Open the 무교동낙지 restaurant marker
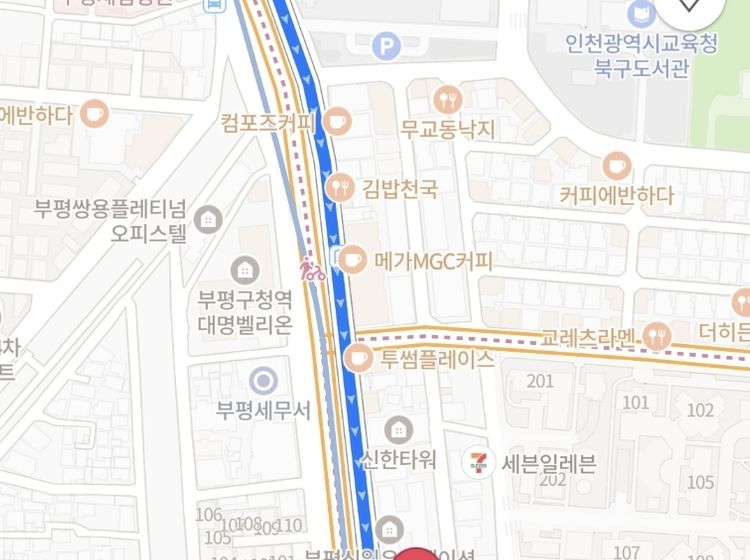 (x=447, y=99)
